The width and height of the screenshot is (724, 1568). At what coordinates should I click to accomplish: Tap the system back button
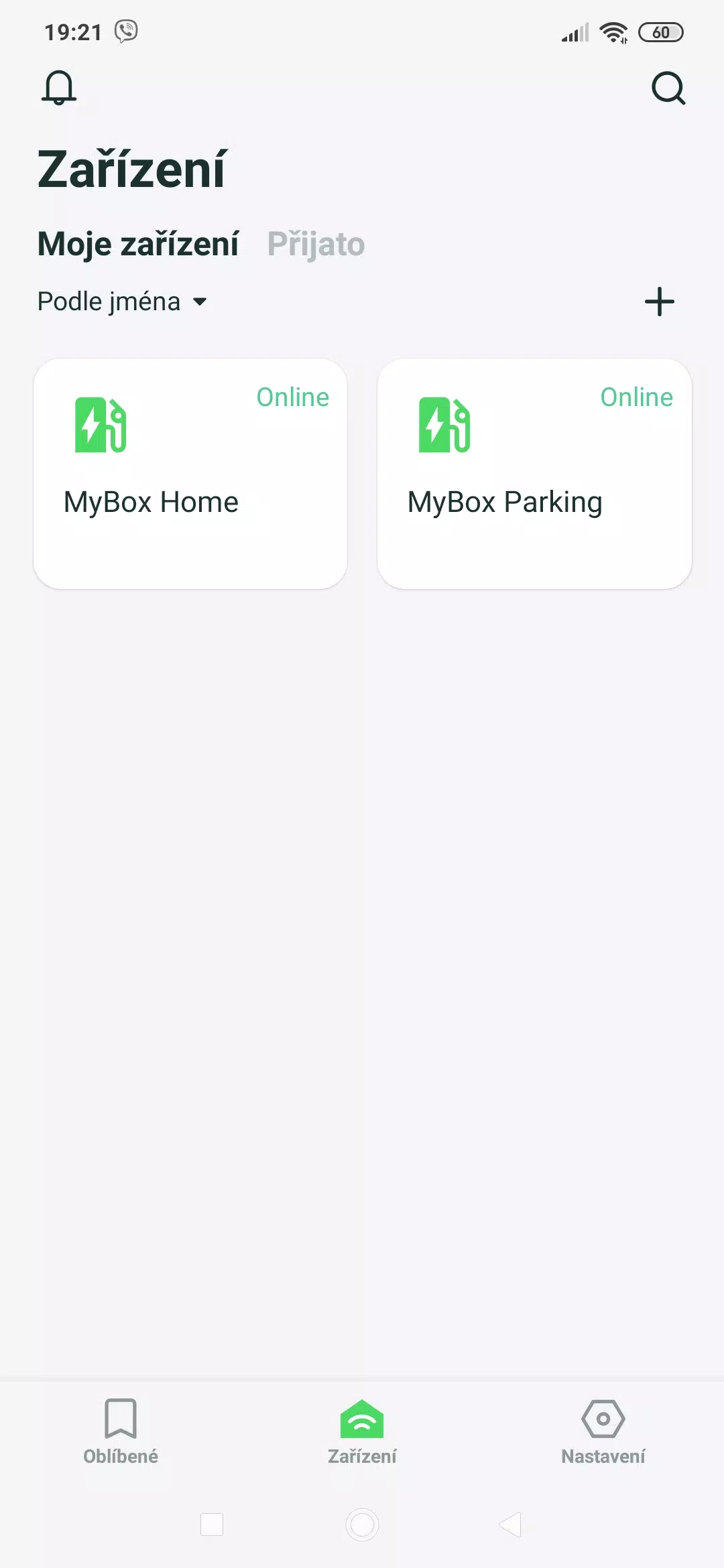coord(510,1524)
